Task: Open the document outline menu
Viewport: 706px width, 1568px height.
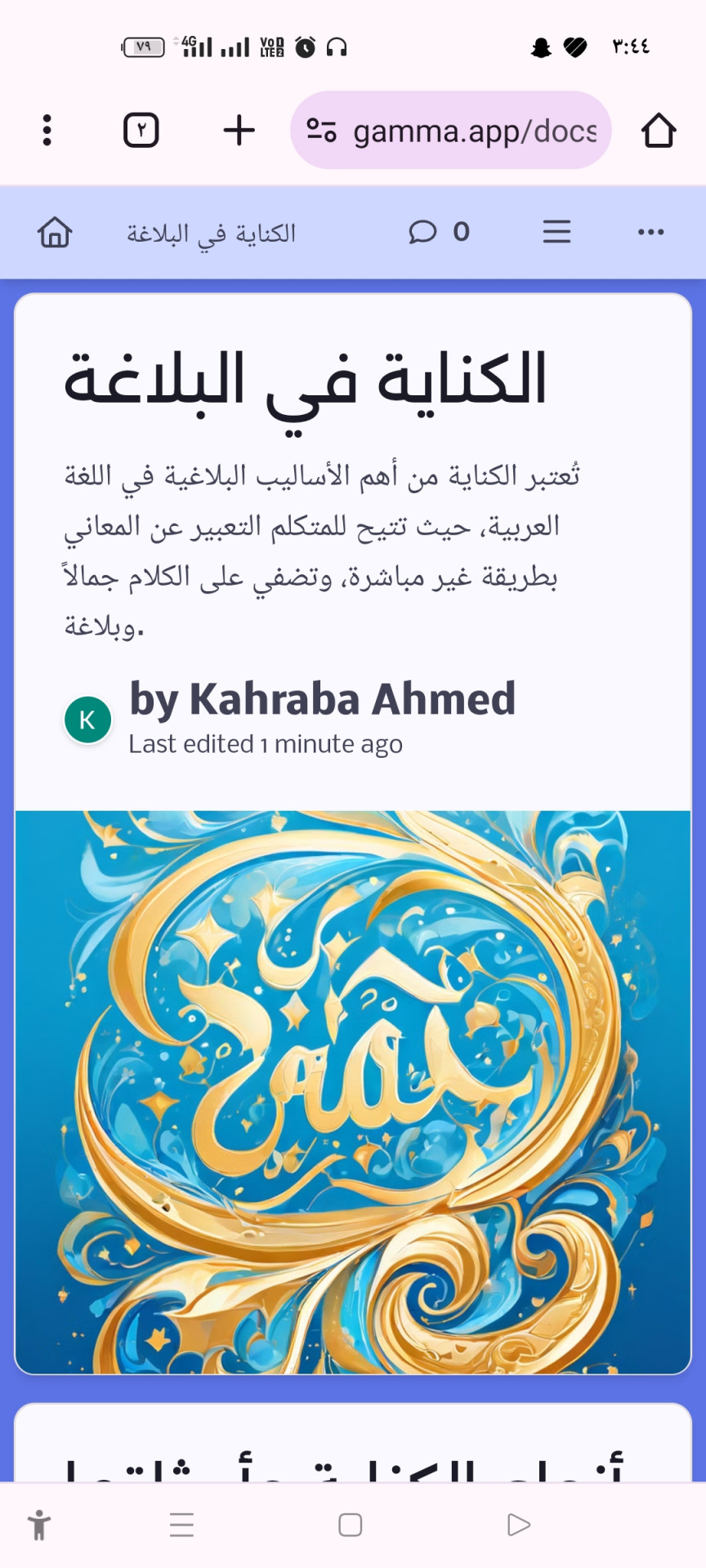Action: [556, 233]
